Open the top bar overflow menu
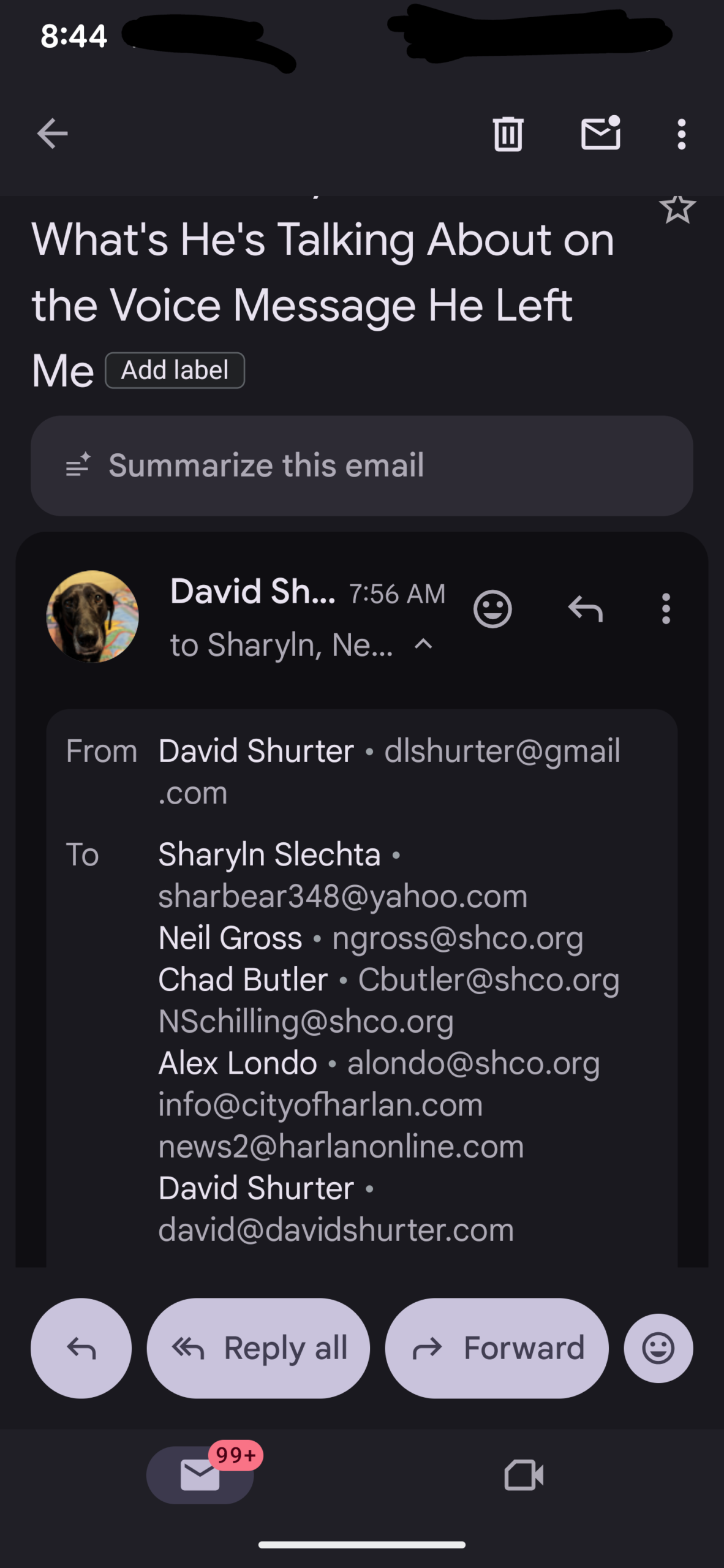This screenshot has width=724, height=1568. pyautogui.click(x=681, y=134)
